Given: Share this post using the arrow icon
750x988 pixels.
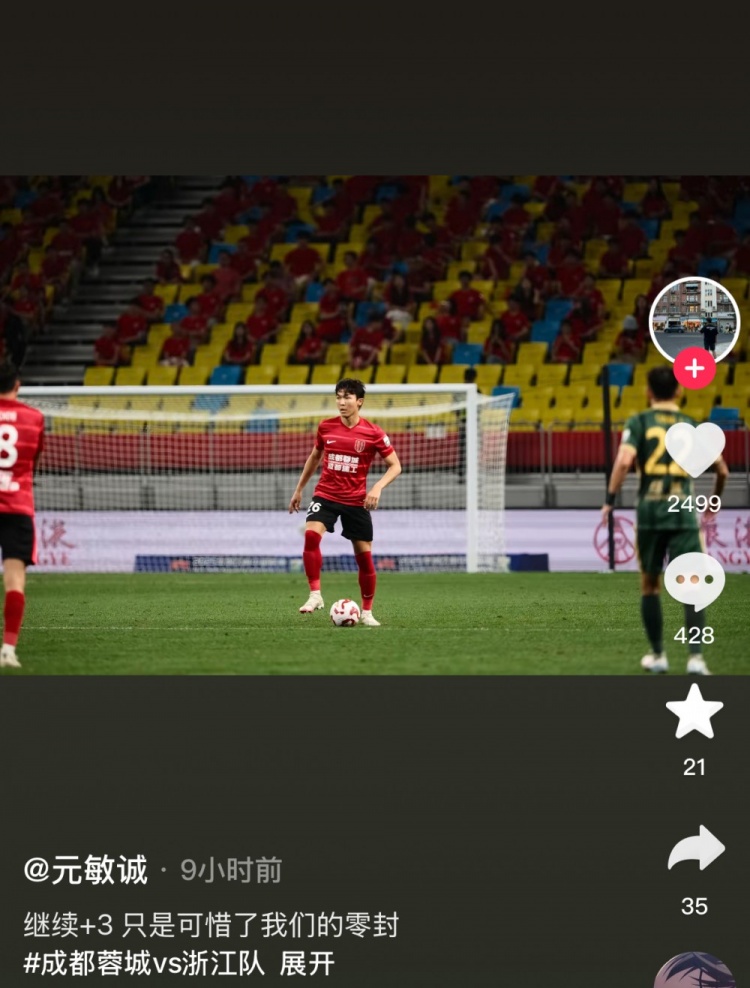Looking at the screenshot, I should click(695, 849).
